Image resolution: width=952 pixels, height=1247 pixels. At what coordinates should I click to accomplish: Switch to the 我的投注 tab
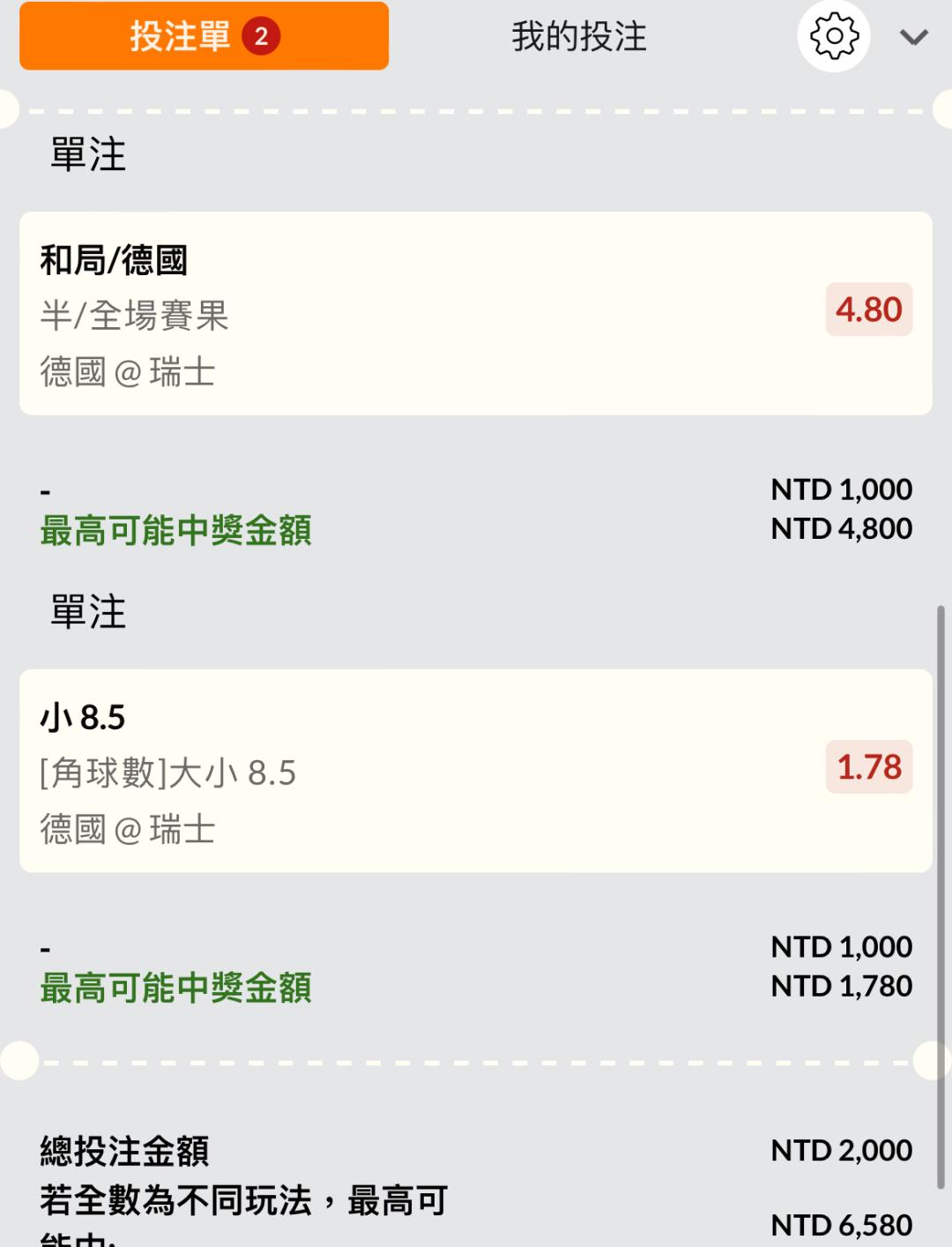(x=579, y=37)
